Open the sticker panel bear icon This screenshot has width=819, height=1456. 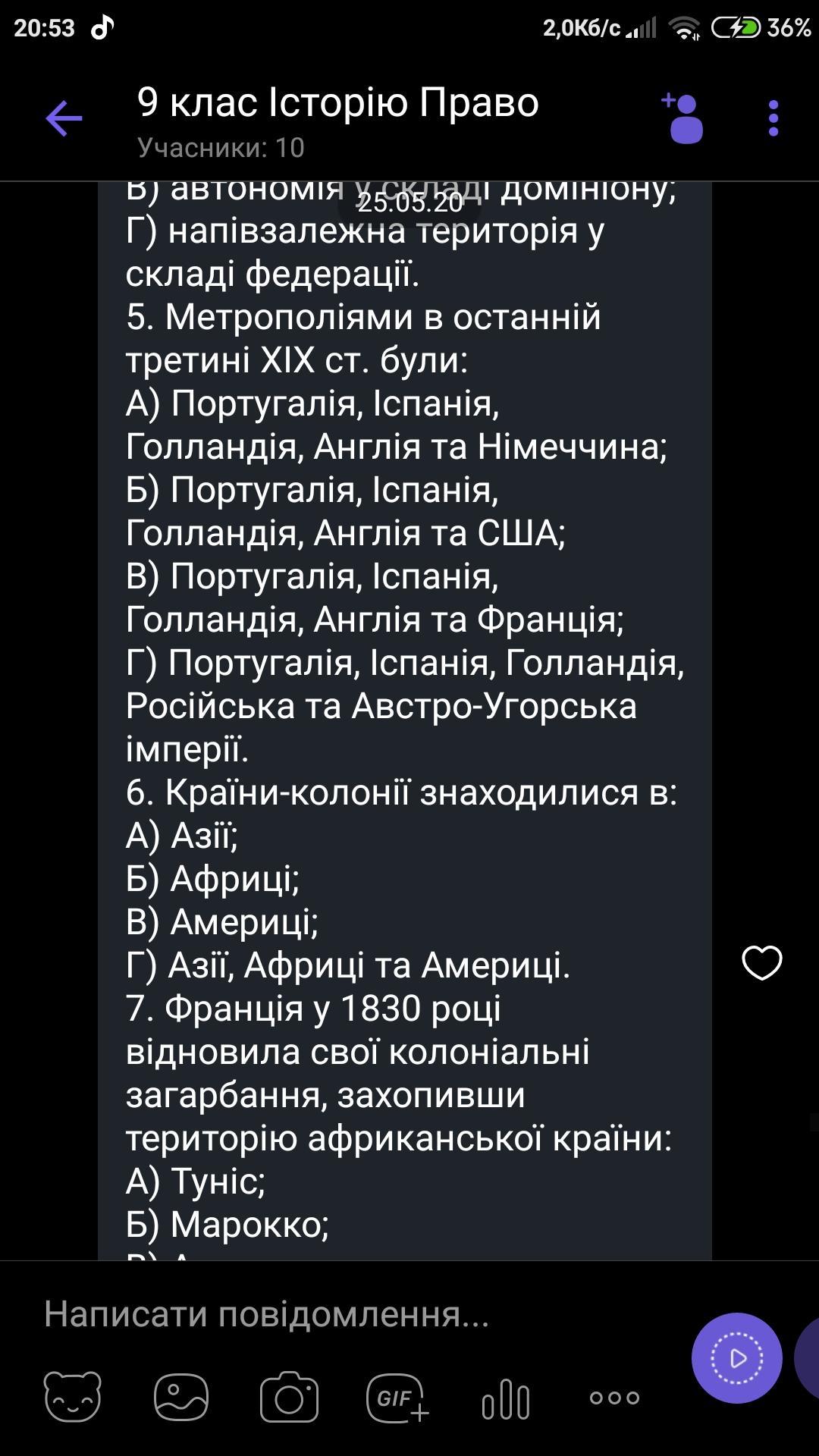[73, 1397]
